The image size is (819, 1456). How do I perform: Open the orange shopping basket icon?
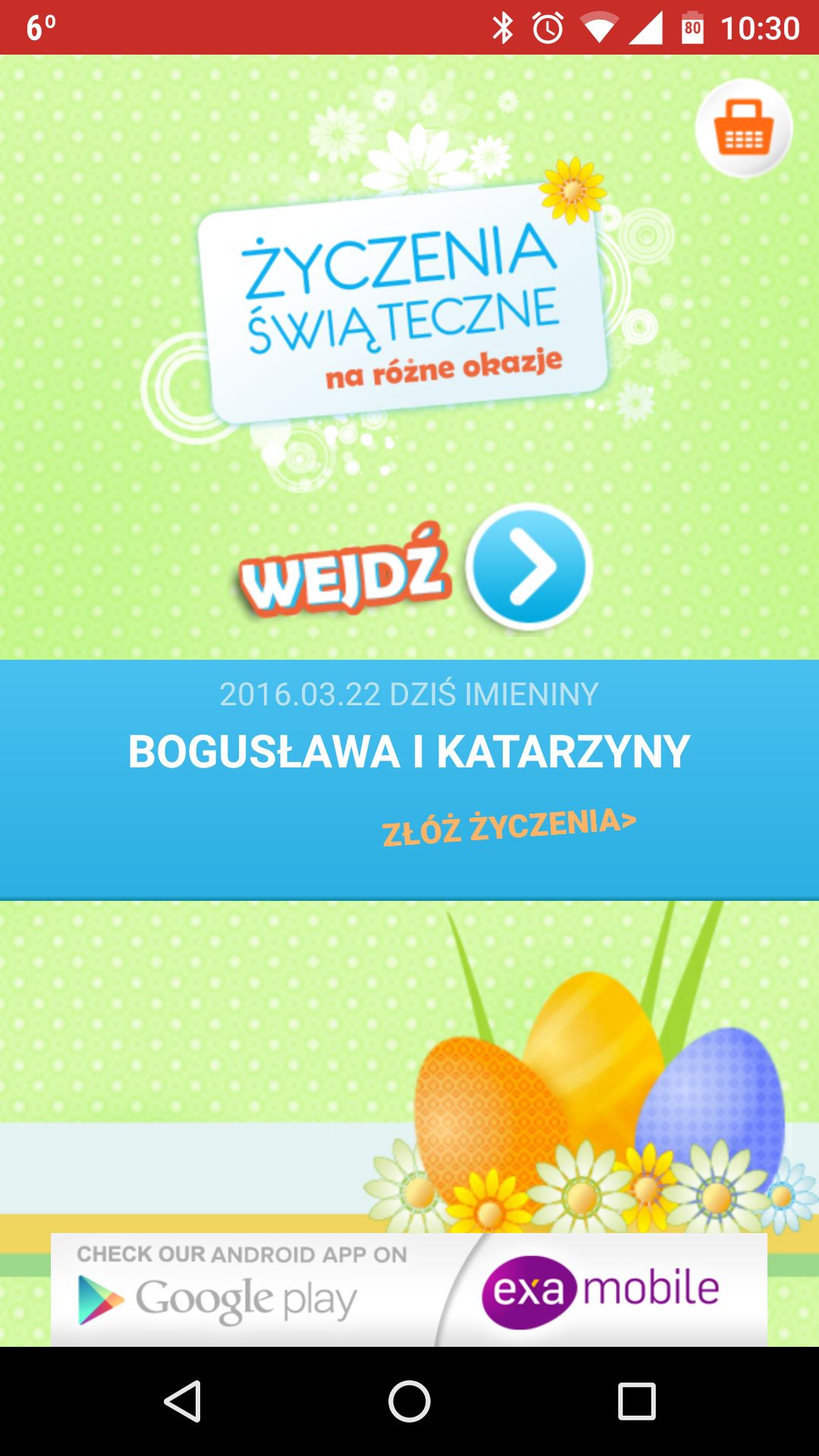click(x=744, y=128)
